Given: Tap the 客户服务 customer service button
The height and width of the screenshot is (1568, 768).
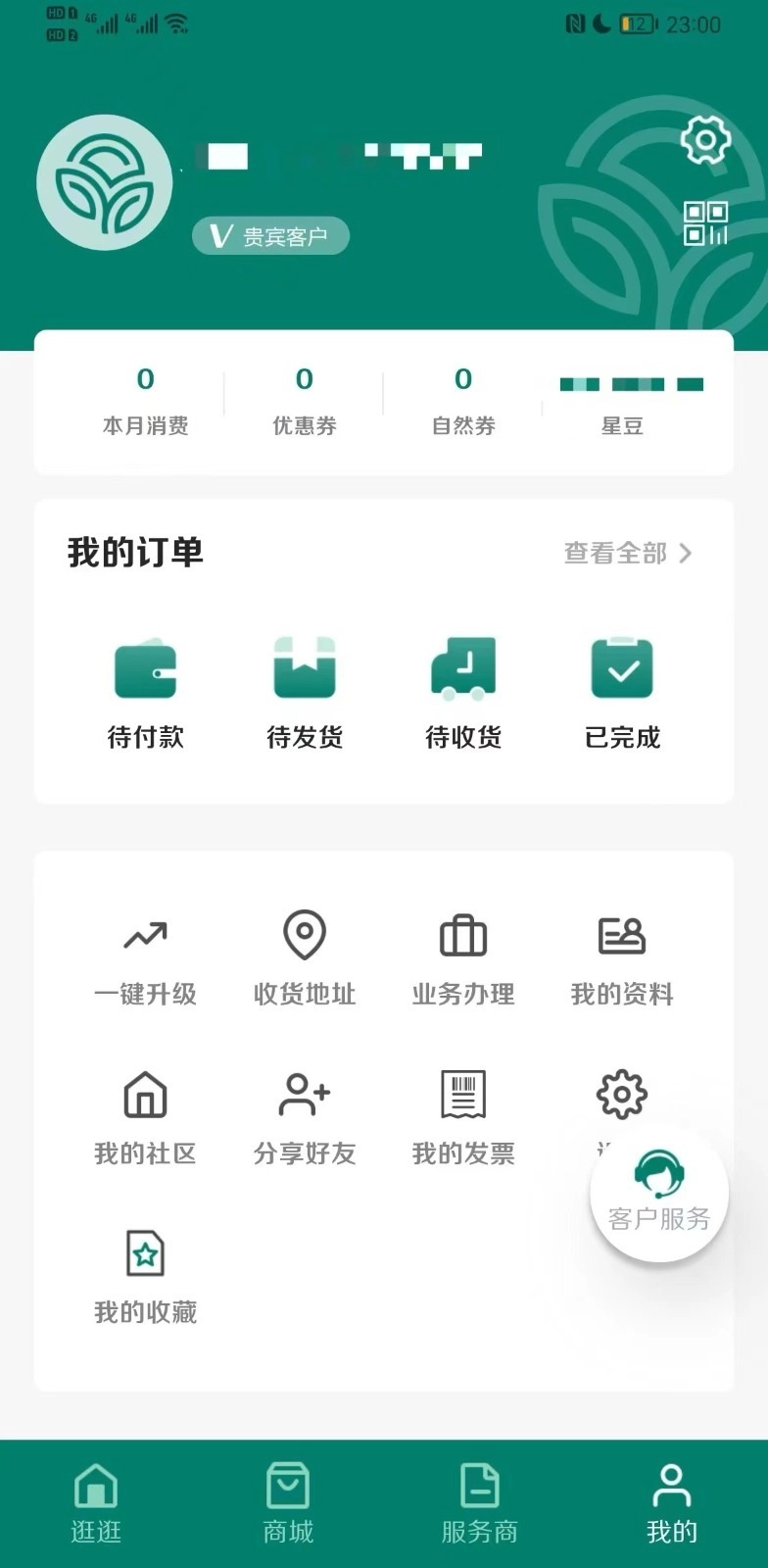Looking at the screenshot, I should (658, 1191).
